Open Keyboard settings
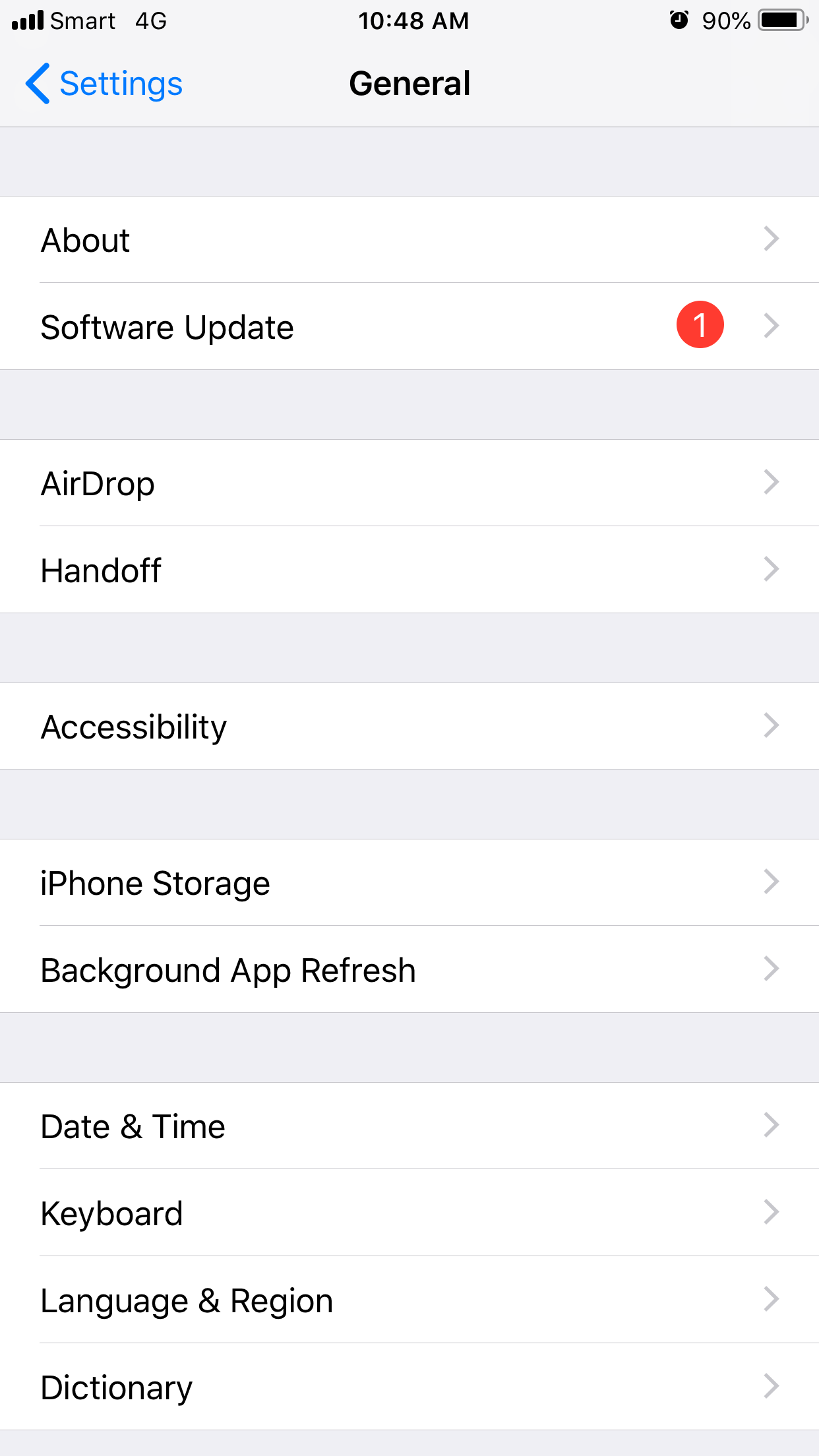819x1456 pixels. coord(409,1213)
